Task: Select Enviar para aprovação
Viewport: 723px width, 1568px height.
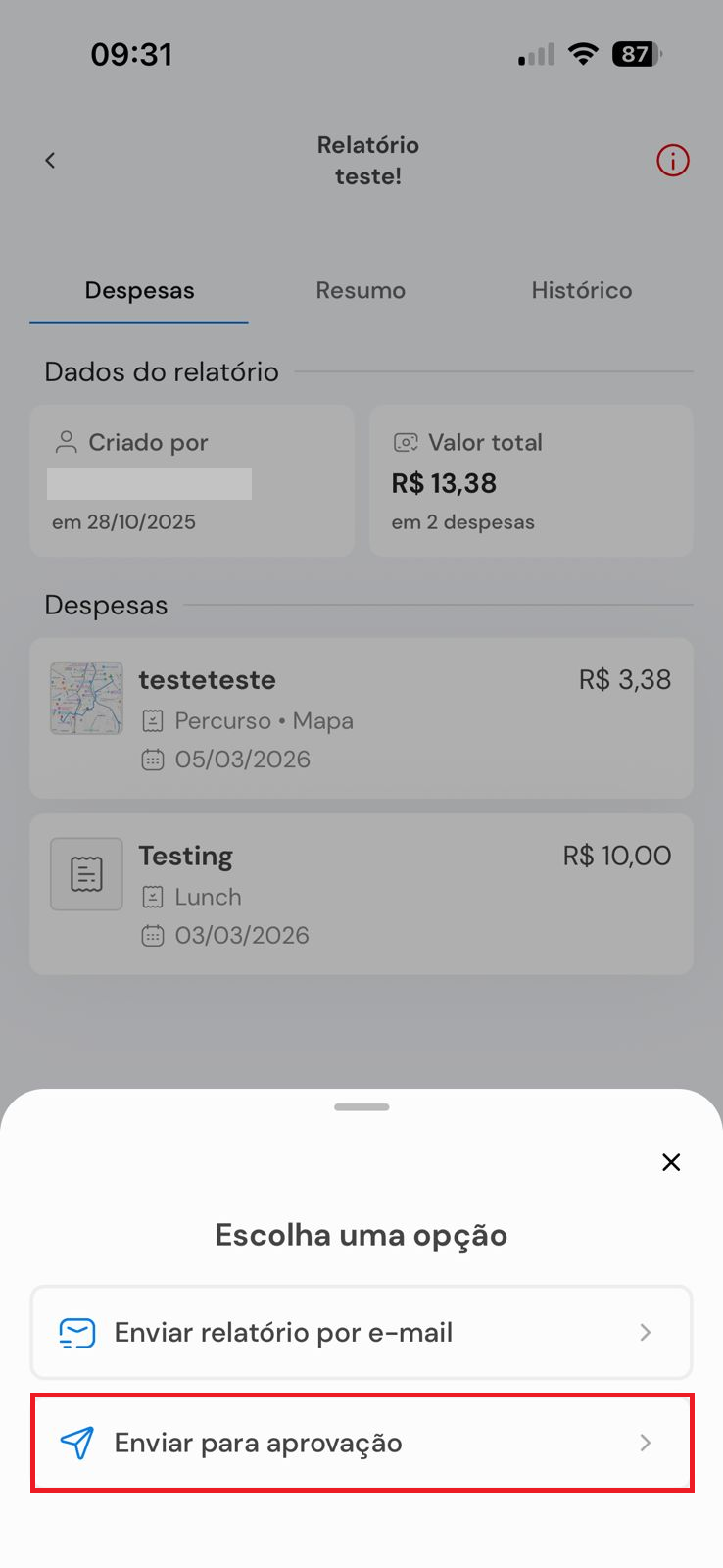Action: pos(361,1443)
